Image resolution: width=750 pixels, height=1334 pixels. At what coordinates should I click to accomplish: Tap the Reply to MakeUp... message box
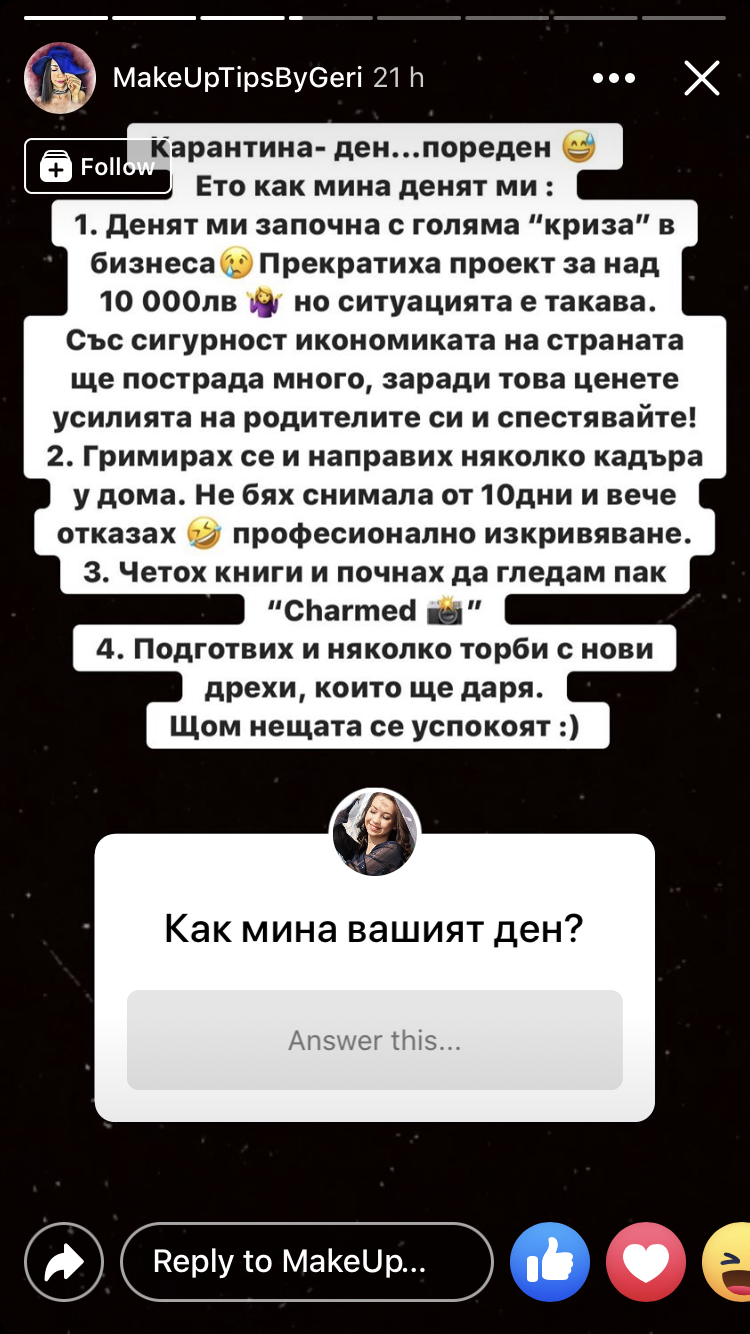pos(306,1262)
